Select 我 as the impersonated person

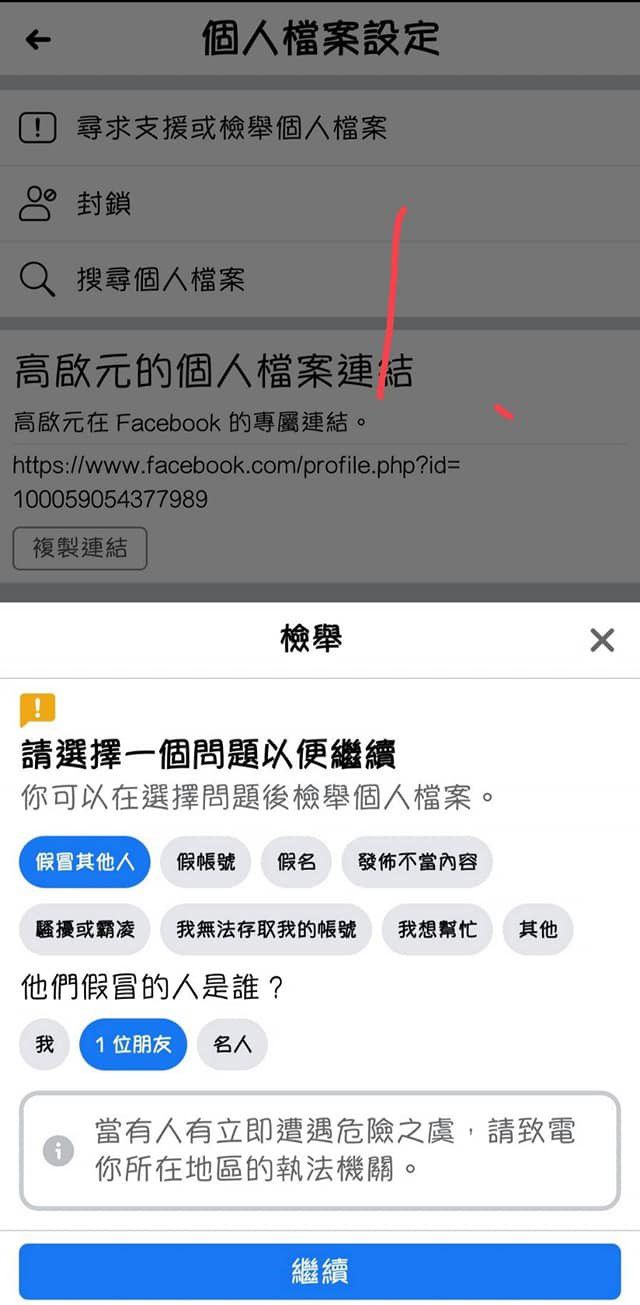(45, 1044)
